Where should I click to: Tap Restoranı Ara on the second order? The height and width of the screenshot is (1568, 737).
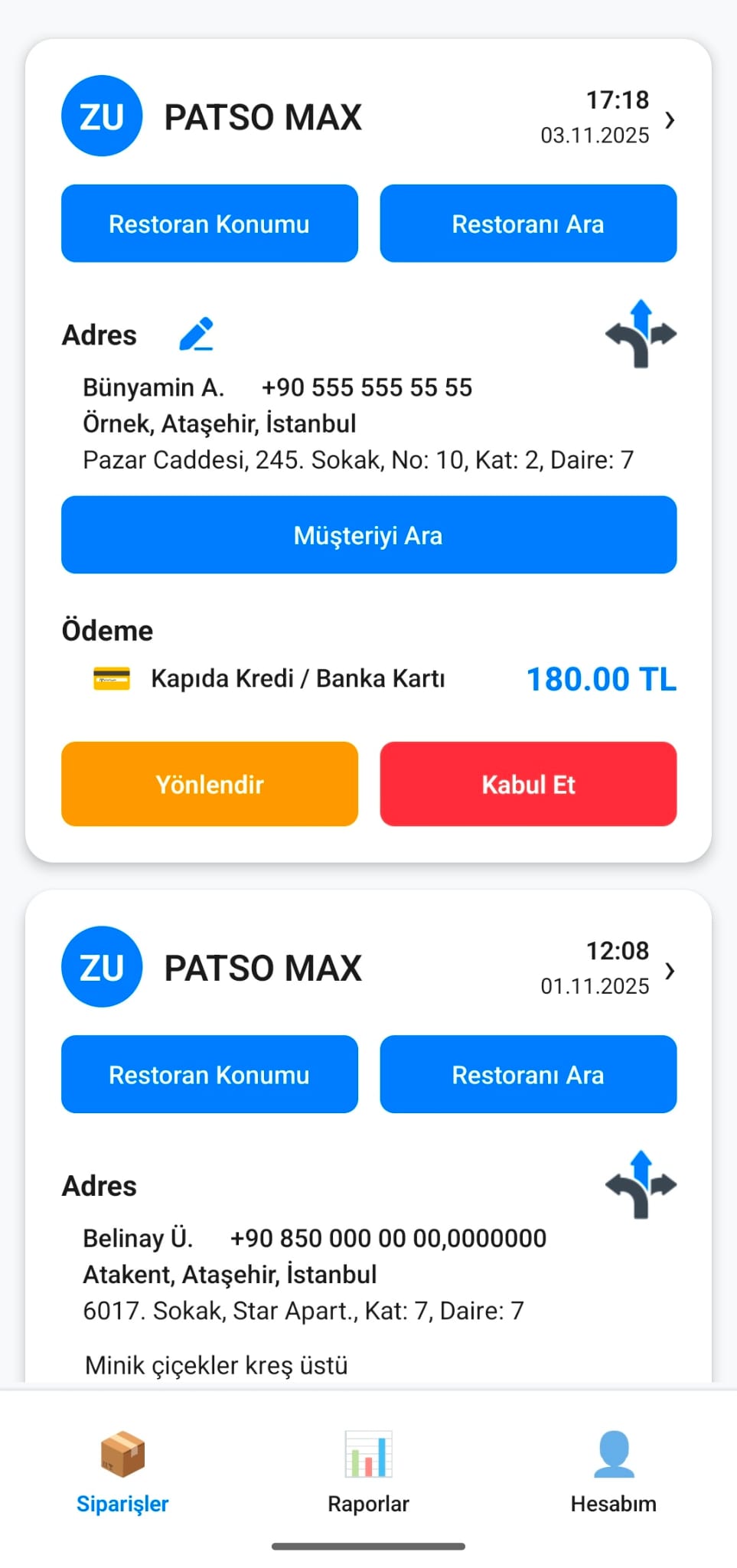coord(528,1074)
